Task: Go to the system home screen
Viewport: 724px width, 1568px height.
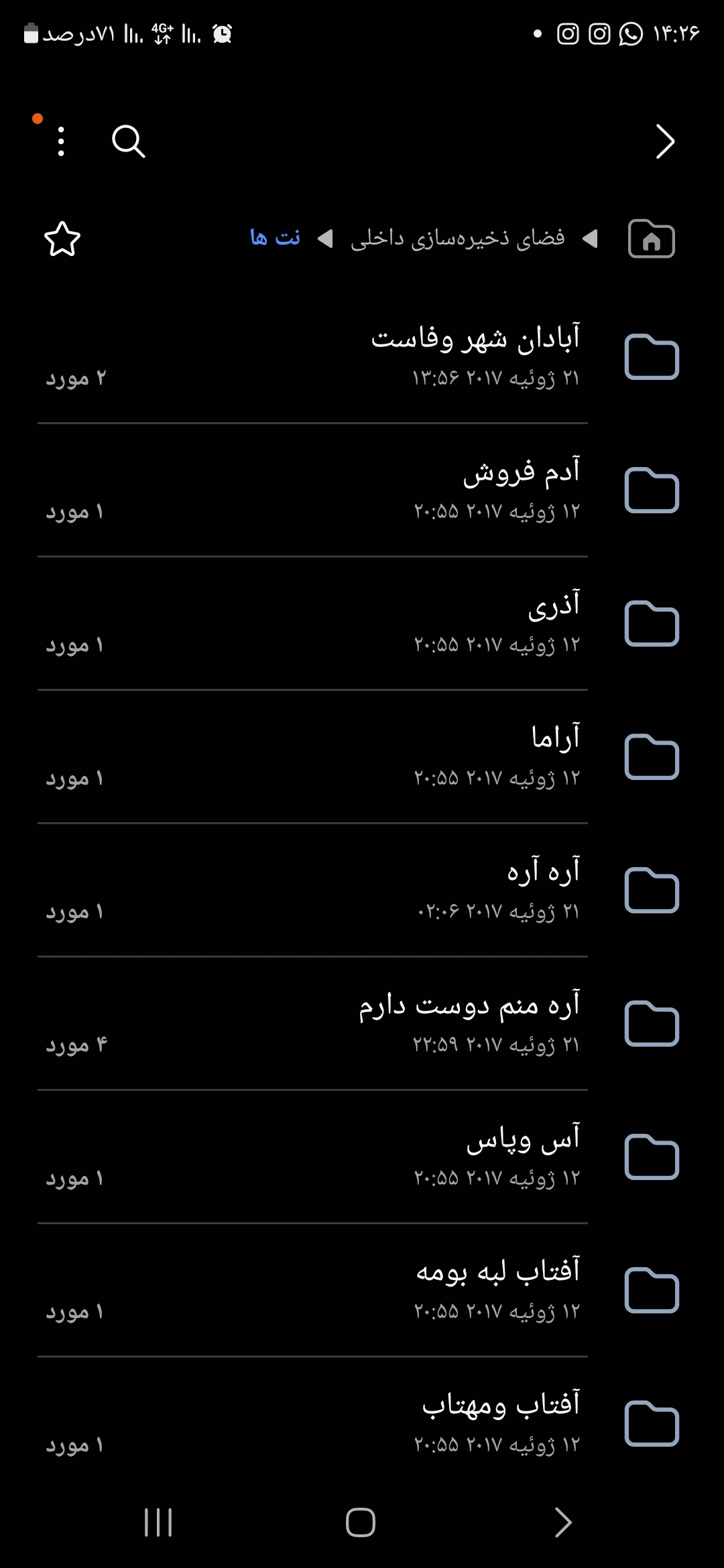Action: point(361,1522)
